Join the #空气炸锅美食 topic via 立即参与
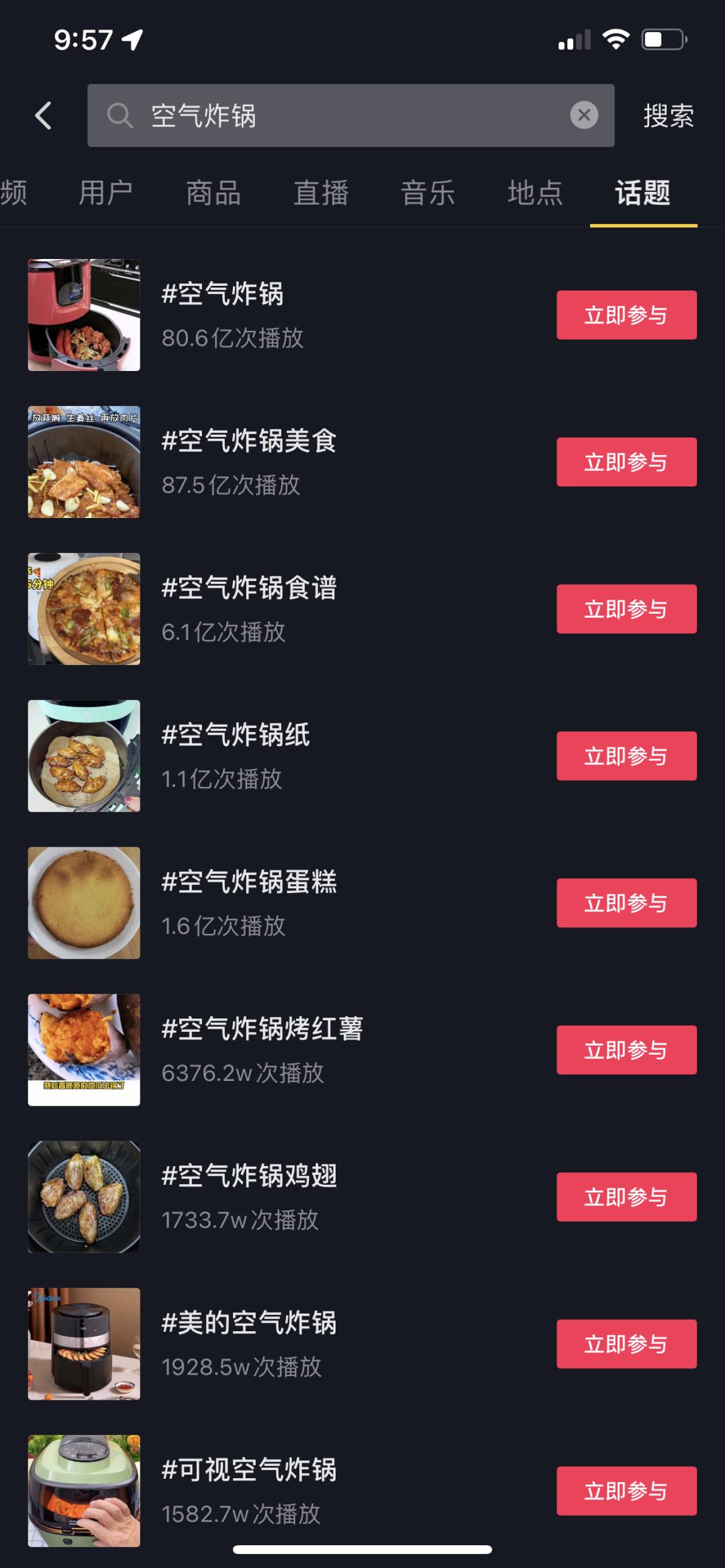The image size is (725, 1568). (626, 462)
